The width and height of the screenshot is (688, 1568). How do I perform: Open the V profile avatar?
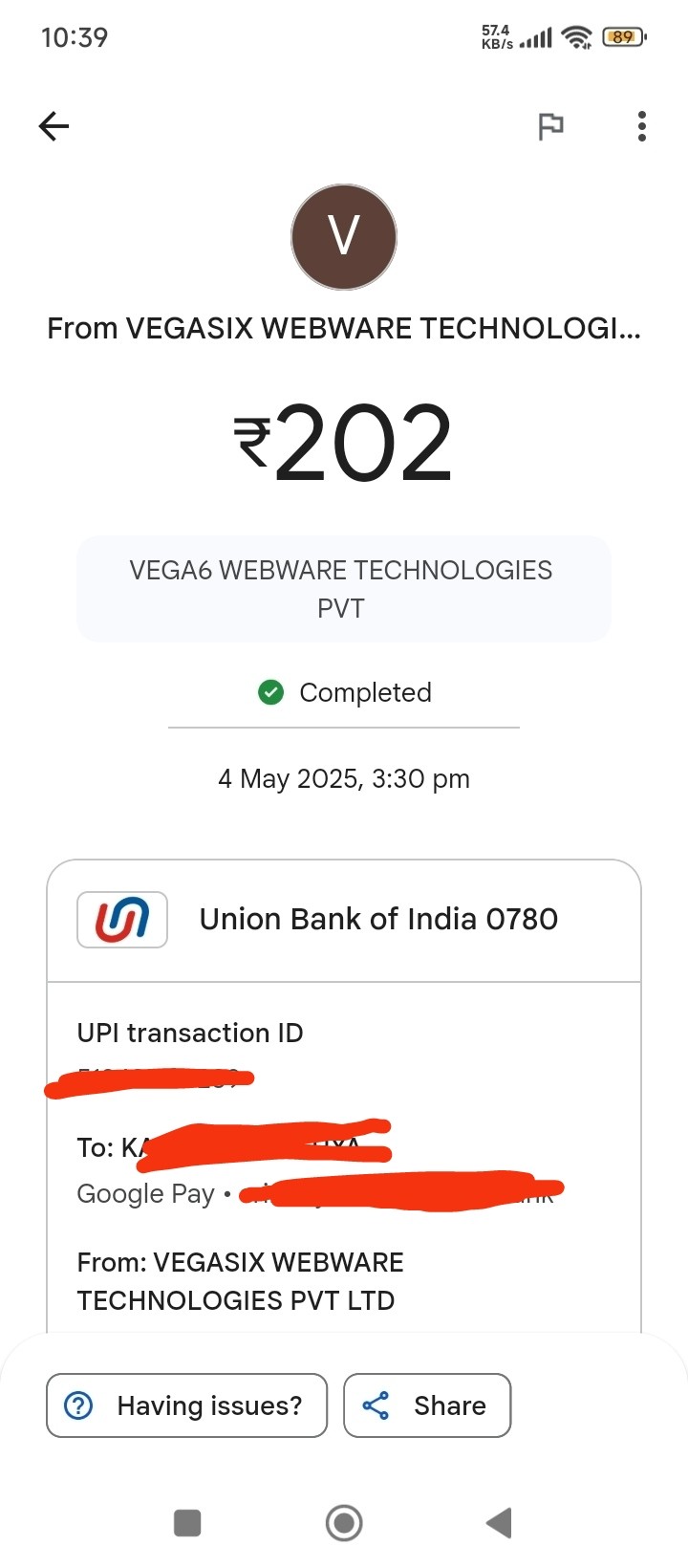344,237
